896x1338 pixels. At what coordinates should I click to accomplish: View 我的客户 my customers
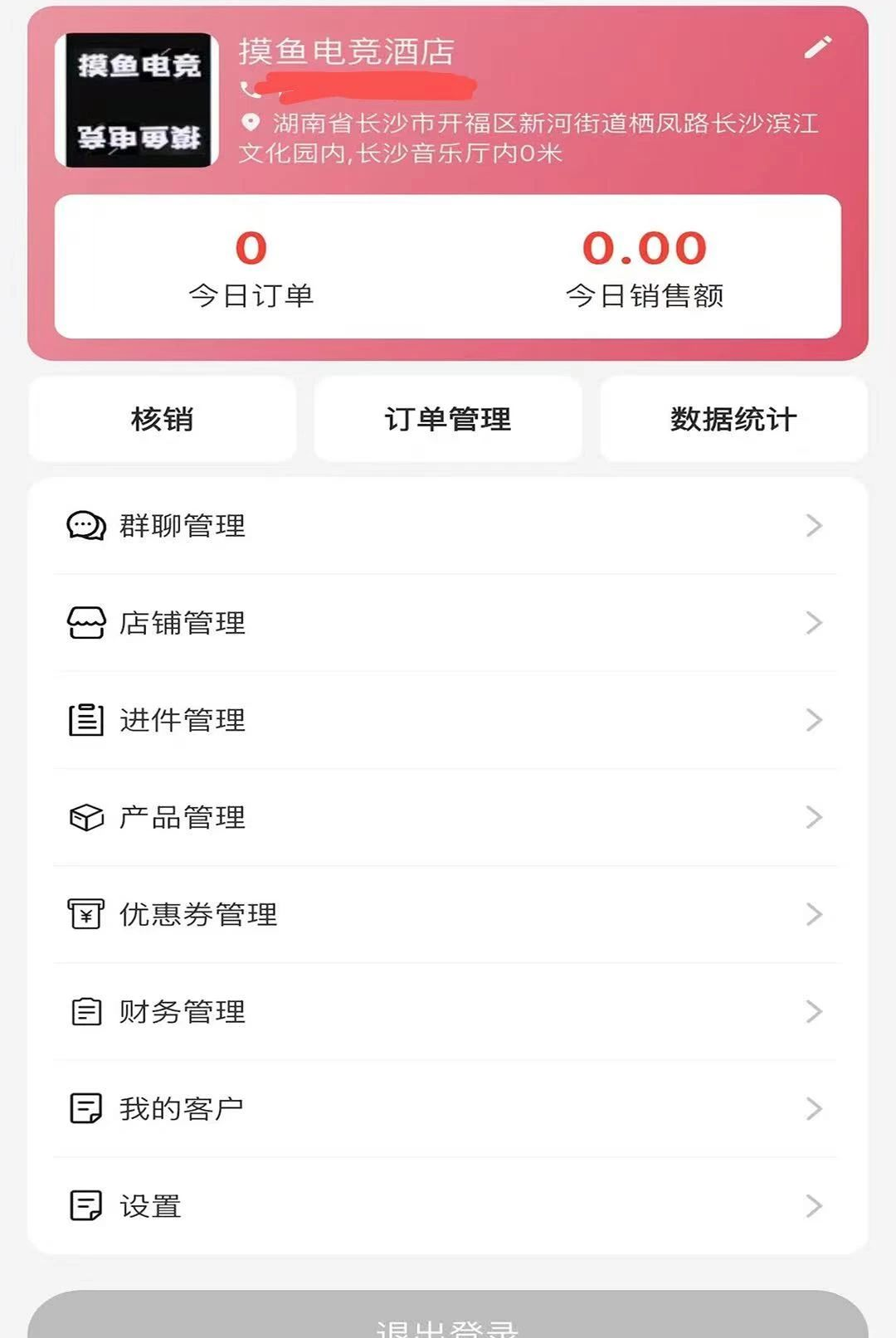448,1108
